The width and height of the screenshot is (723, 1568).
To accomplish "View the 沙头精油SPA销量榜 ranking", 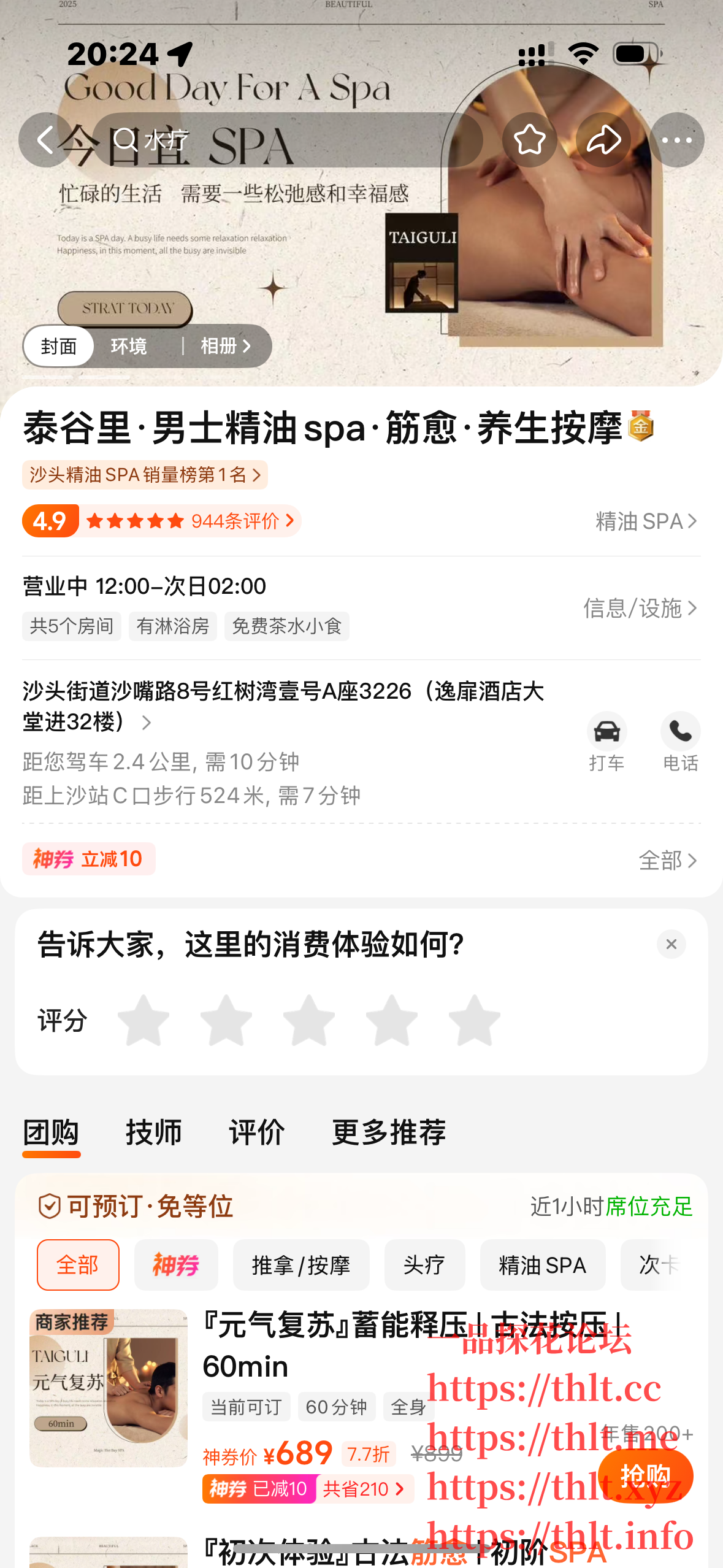I will click(x=145, y=475).
